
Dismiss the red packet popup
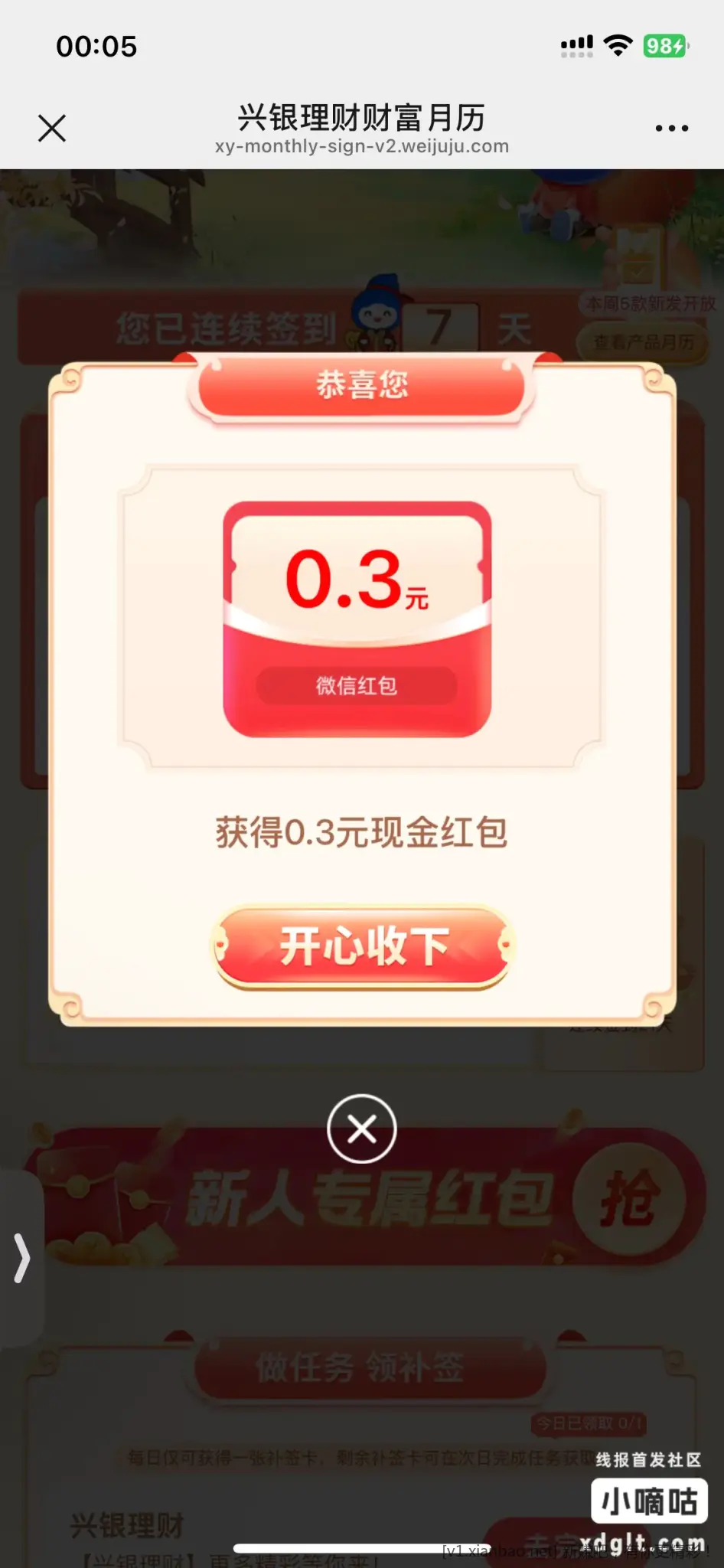pyautogui.click(x=361, y=1129)
